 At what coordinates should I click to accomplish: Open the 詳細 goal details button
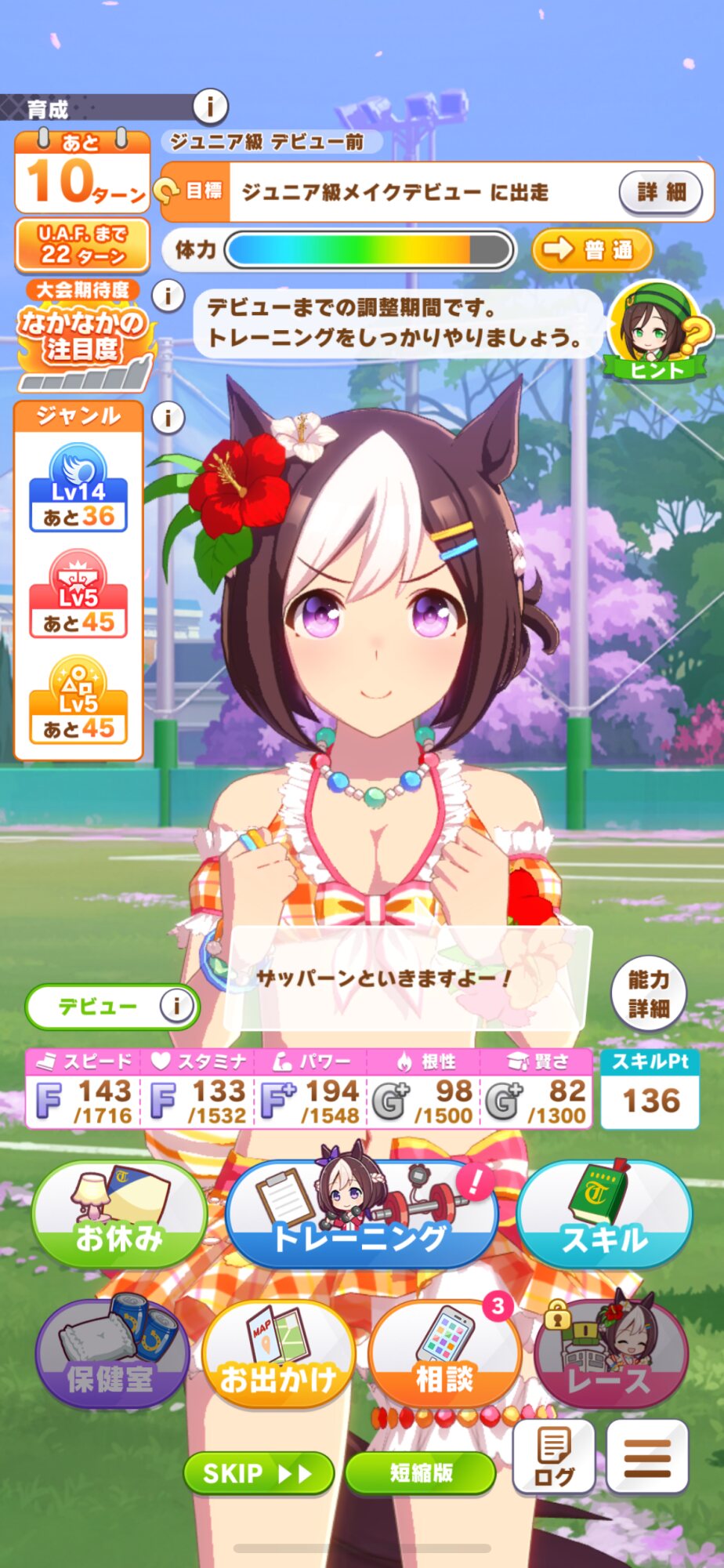[661, 192]
